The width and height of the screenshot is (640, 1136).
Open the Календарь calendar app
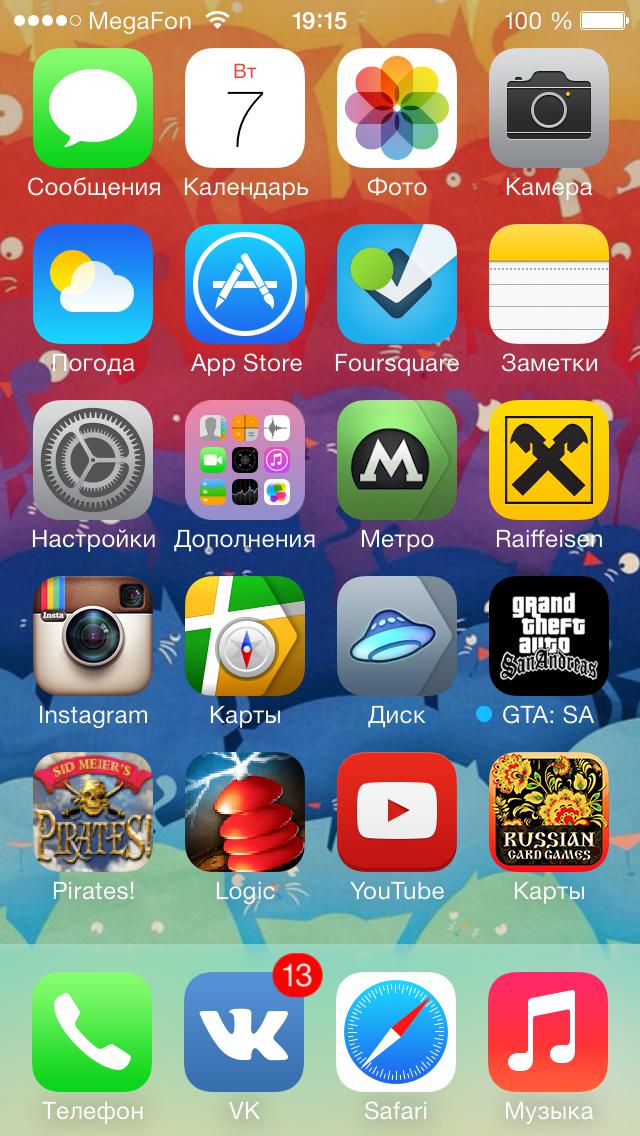(245, 108)
